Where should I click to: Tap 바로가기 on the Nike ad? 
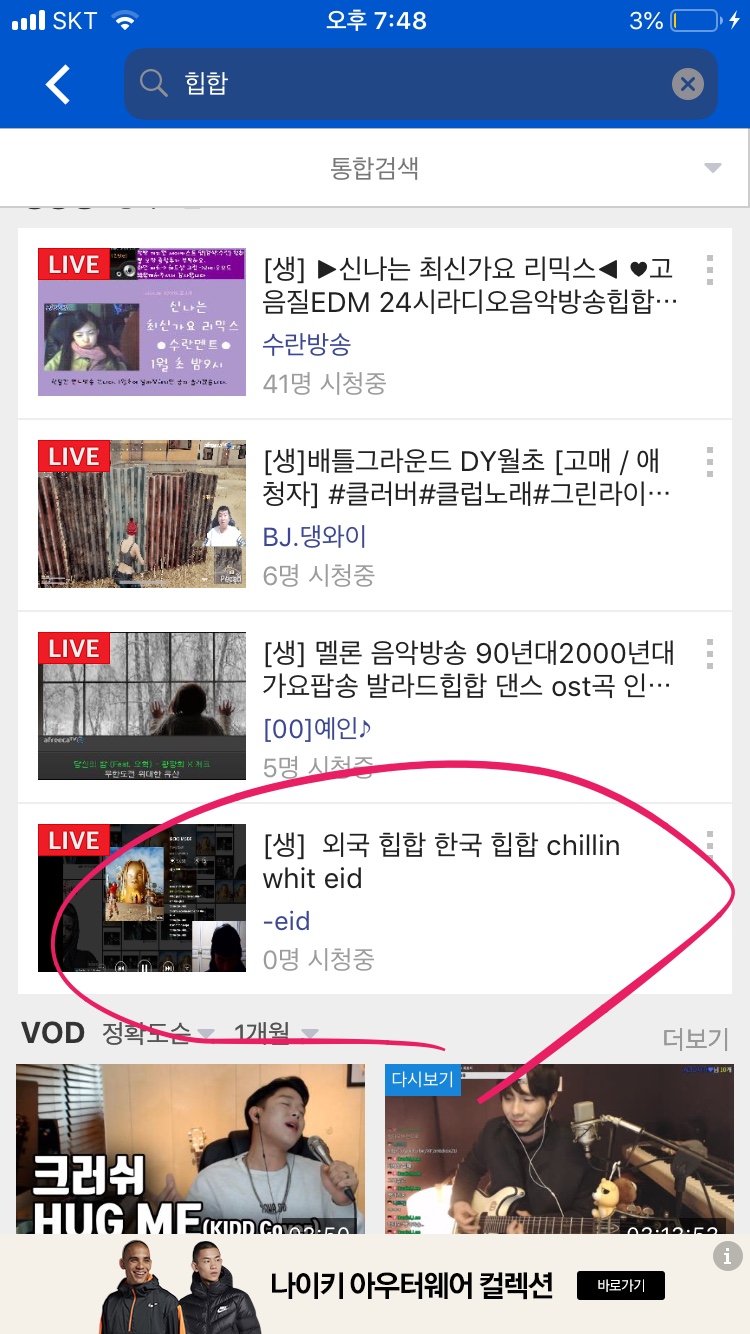coord(620,1285)
